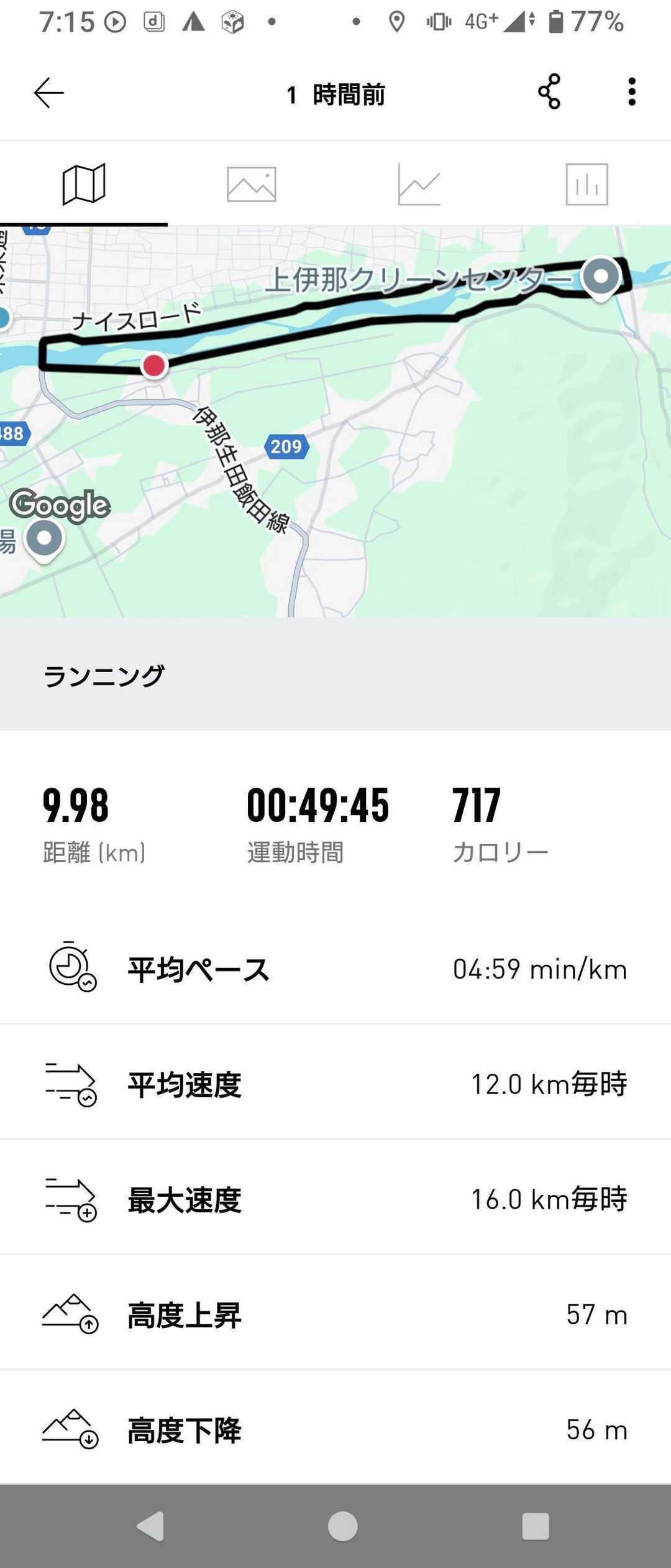Switch to the line graph tab
Viewport: 671px width, 1568px height.
[419, 184]
